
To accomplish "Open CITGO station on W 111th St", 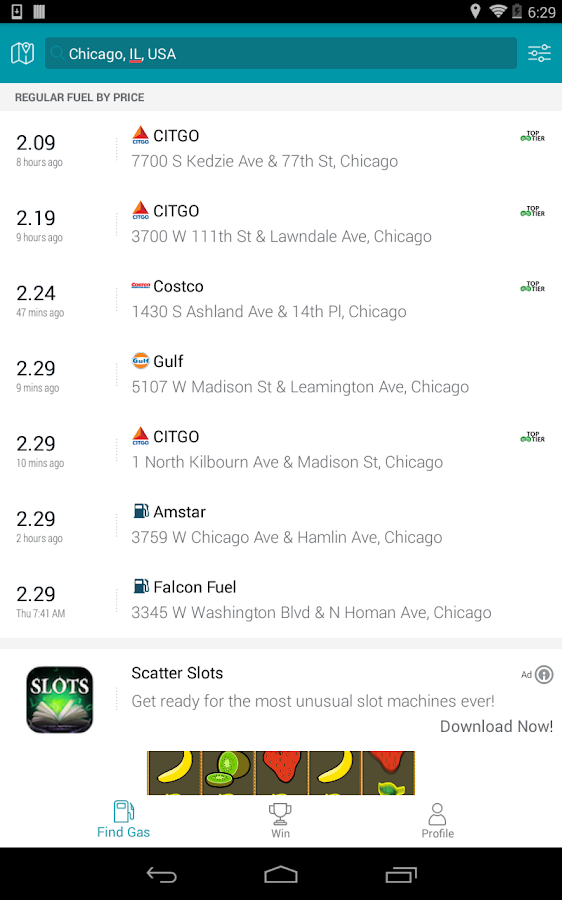I will tap(281, 224).
